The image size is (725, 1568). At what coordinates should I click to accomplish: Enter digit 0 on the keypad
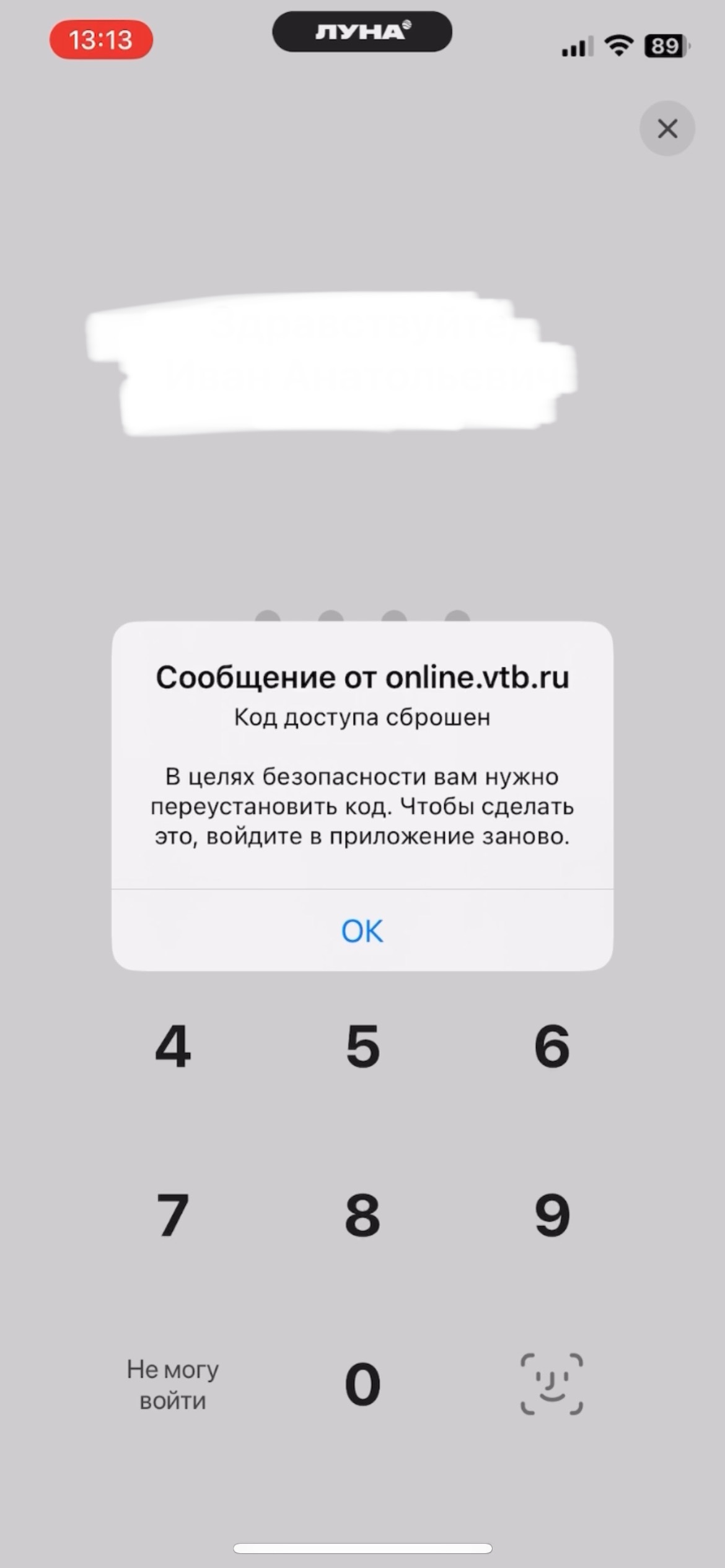tap(362, 1384)
